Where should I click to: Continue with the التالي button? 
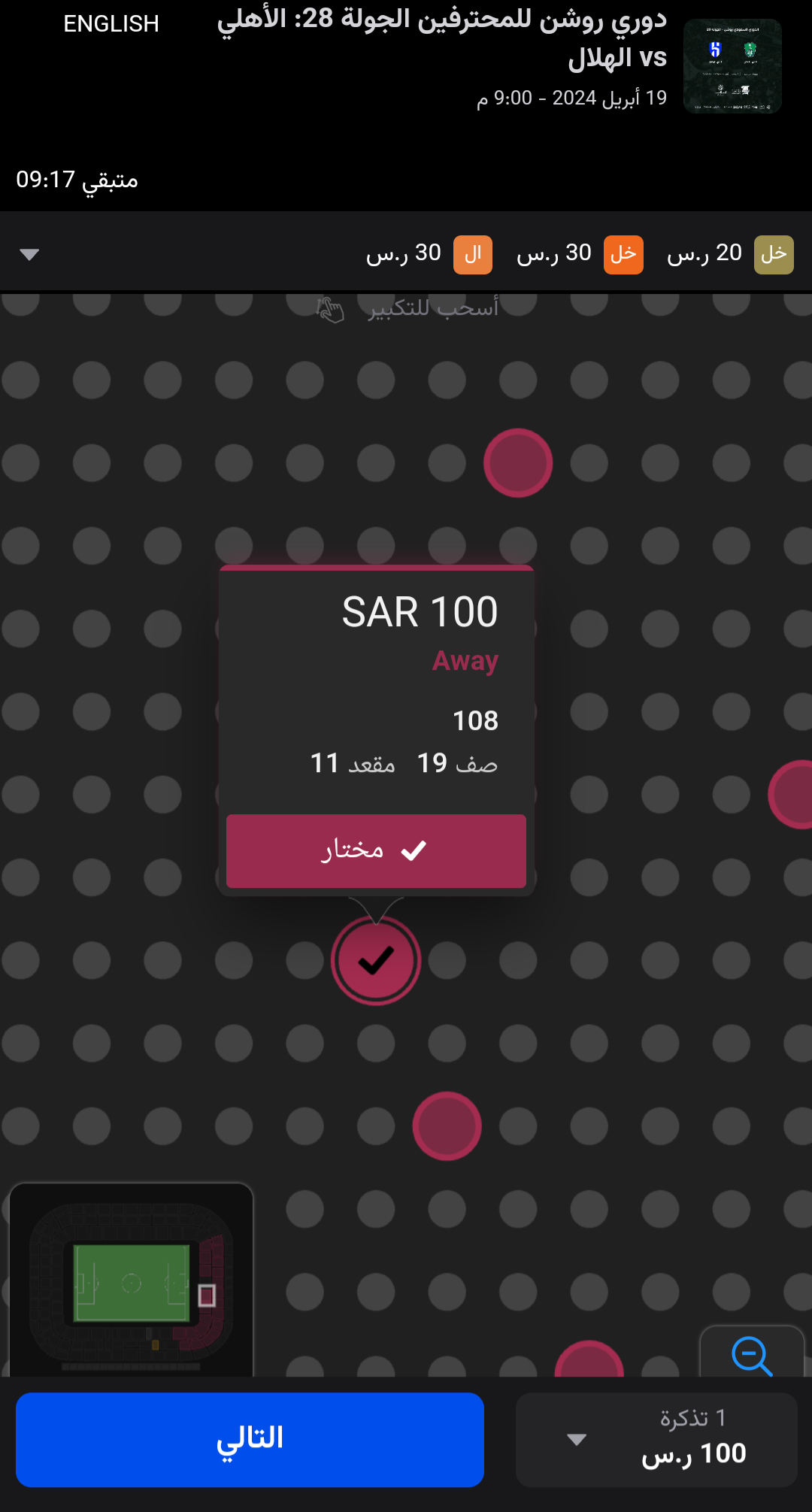pyautogui.click(x=250, y=1440)
